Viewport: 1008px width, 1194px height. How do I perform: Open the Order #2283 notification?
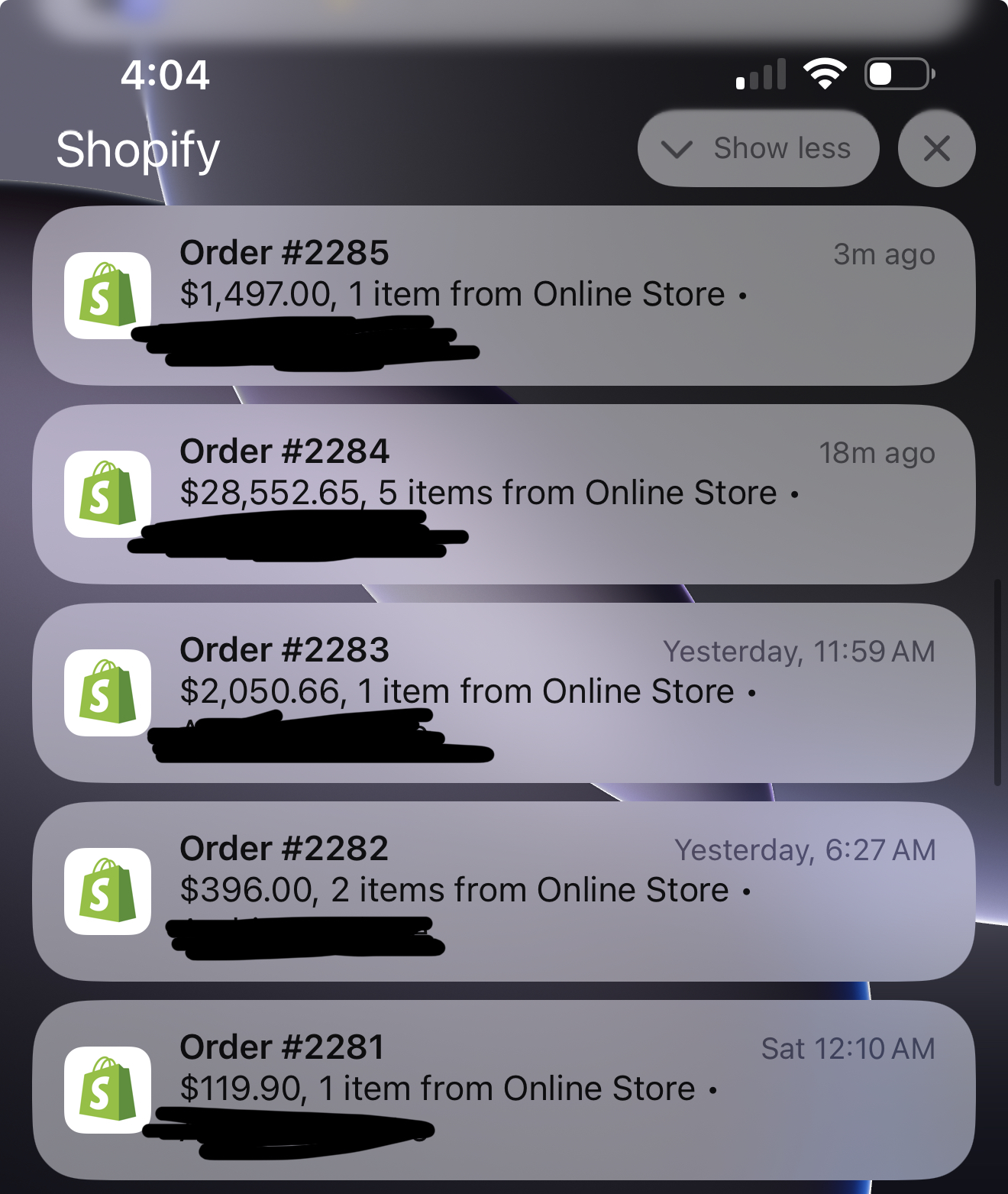504,693
